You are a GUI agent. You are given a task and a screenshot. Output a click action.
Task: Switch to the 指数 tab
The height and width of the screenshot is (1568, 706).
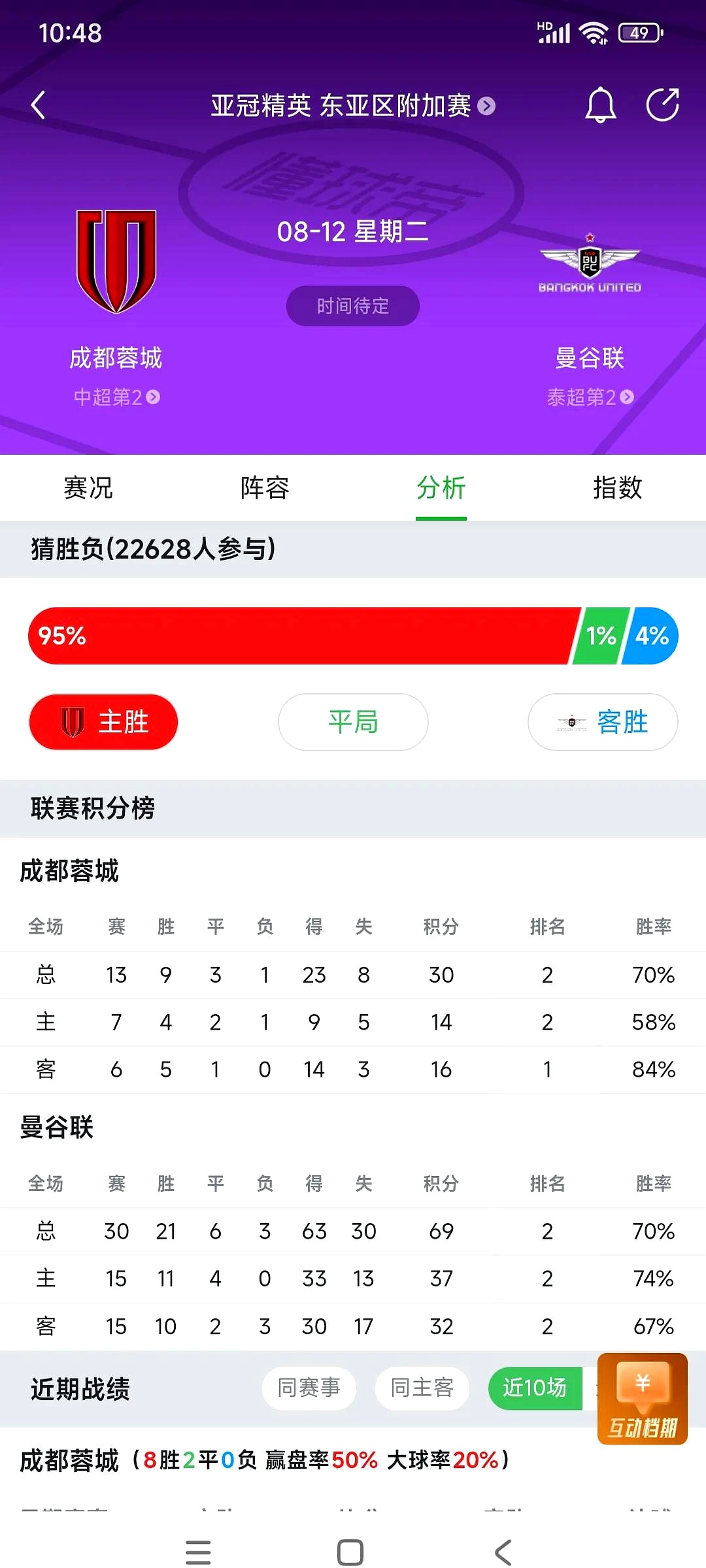(x=618, y=487)
